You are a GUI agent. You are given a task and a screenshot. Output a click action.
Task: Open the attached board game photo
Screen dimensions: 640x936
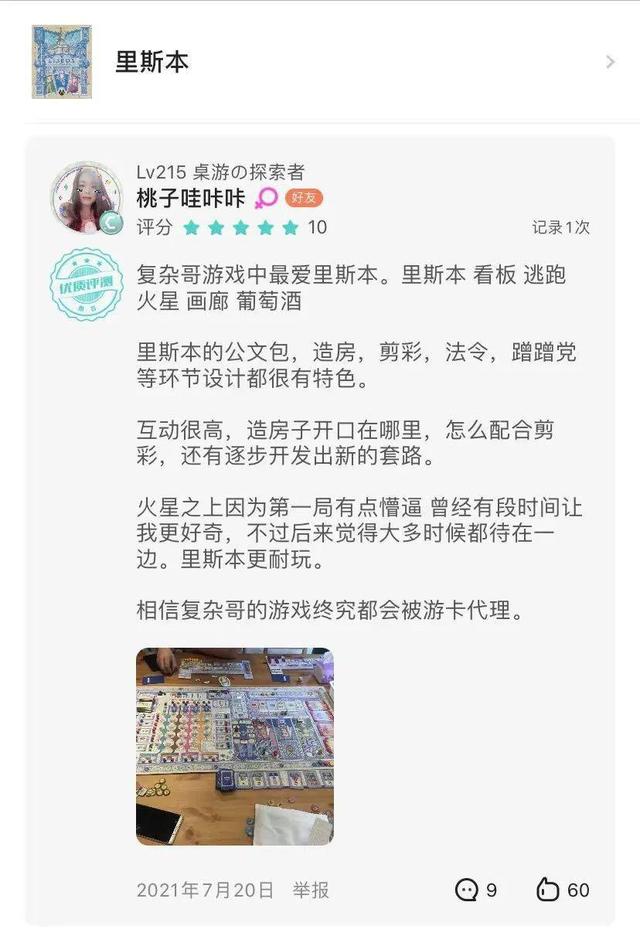[234, 747]
